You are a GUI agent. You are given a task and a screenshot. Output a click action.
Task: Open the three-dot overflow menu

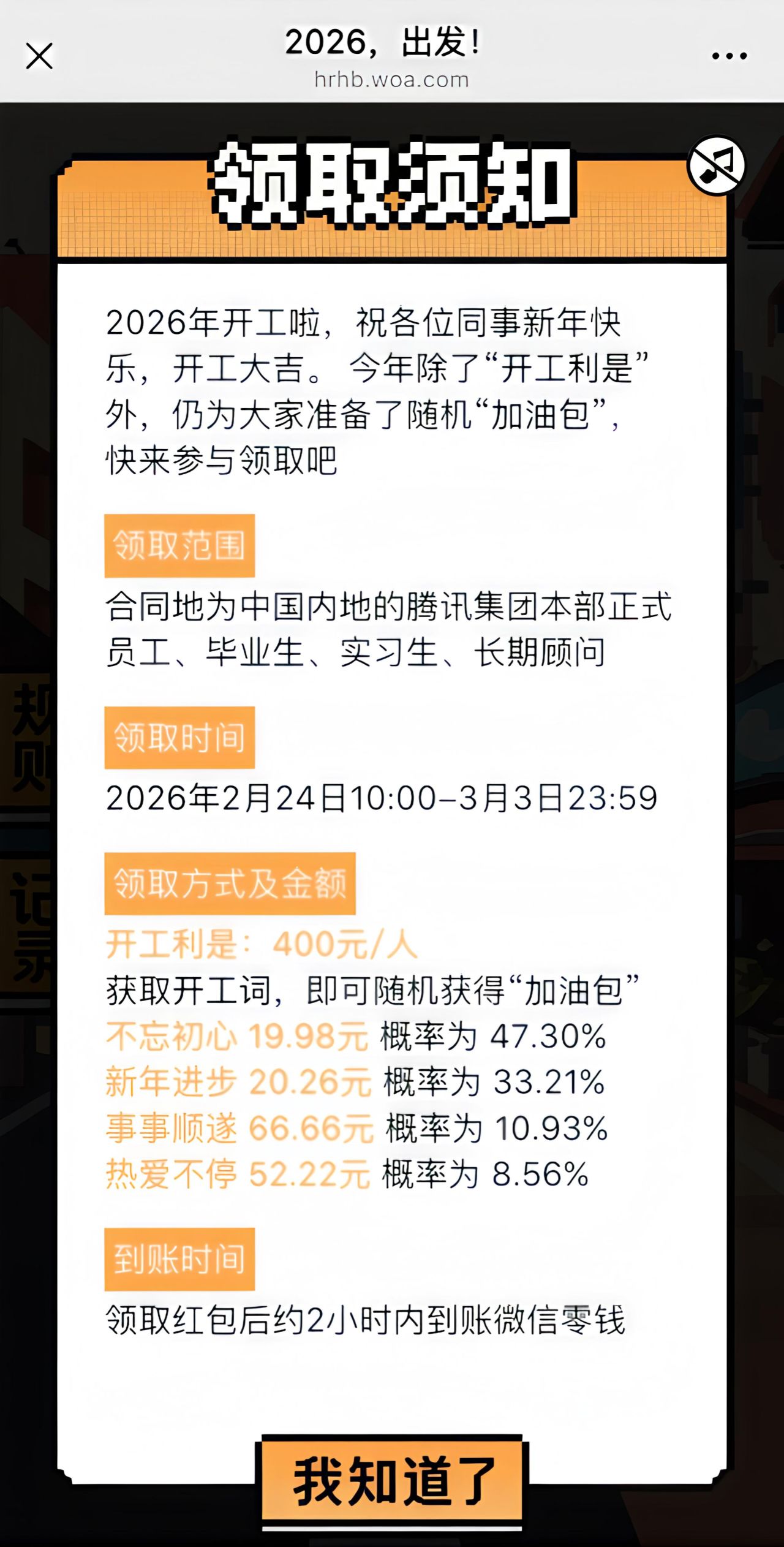(x=729, y=56)
